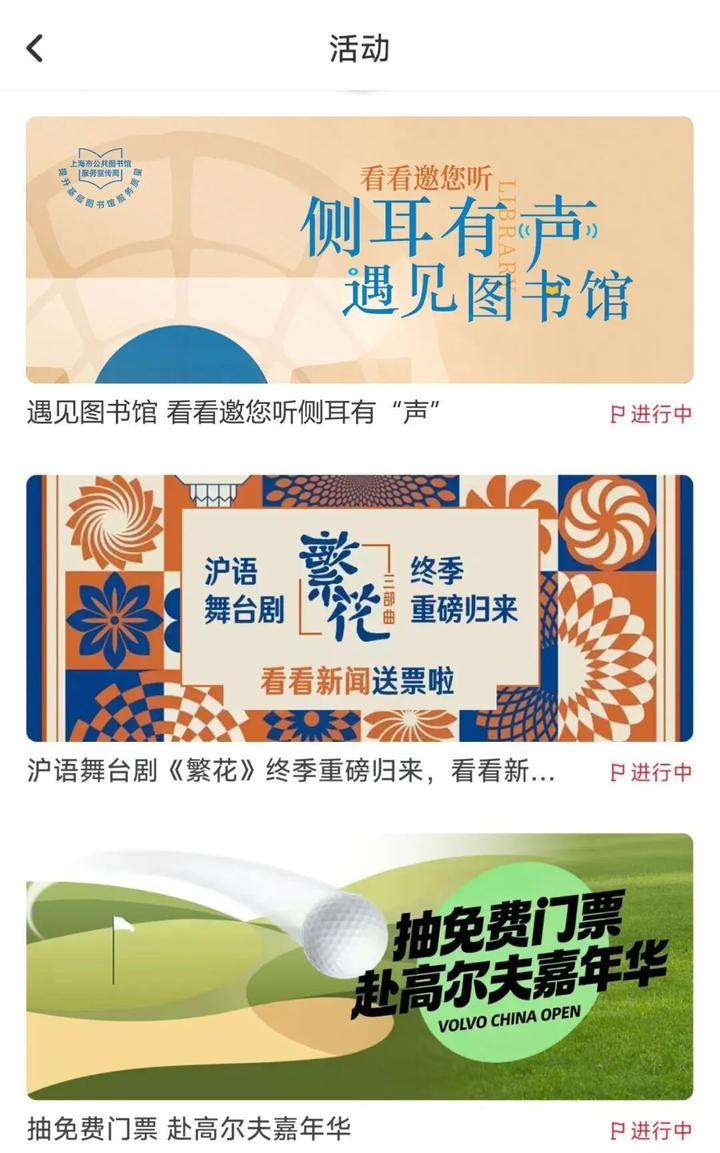720x1153 pixels.
Task: Open the 沪语舞台剧《繁花》 ticket activity
Action: coord(359,608)
